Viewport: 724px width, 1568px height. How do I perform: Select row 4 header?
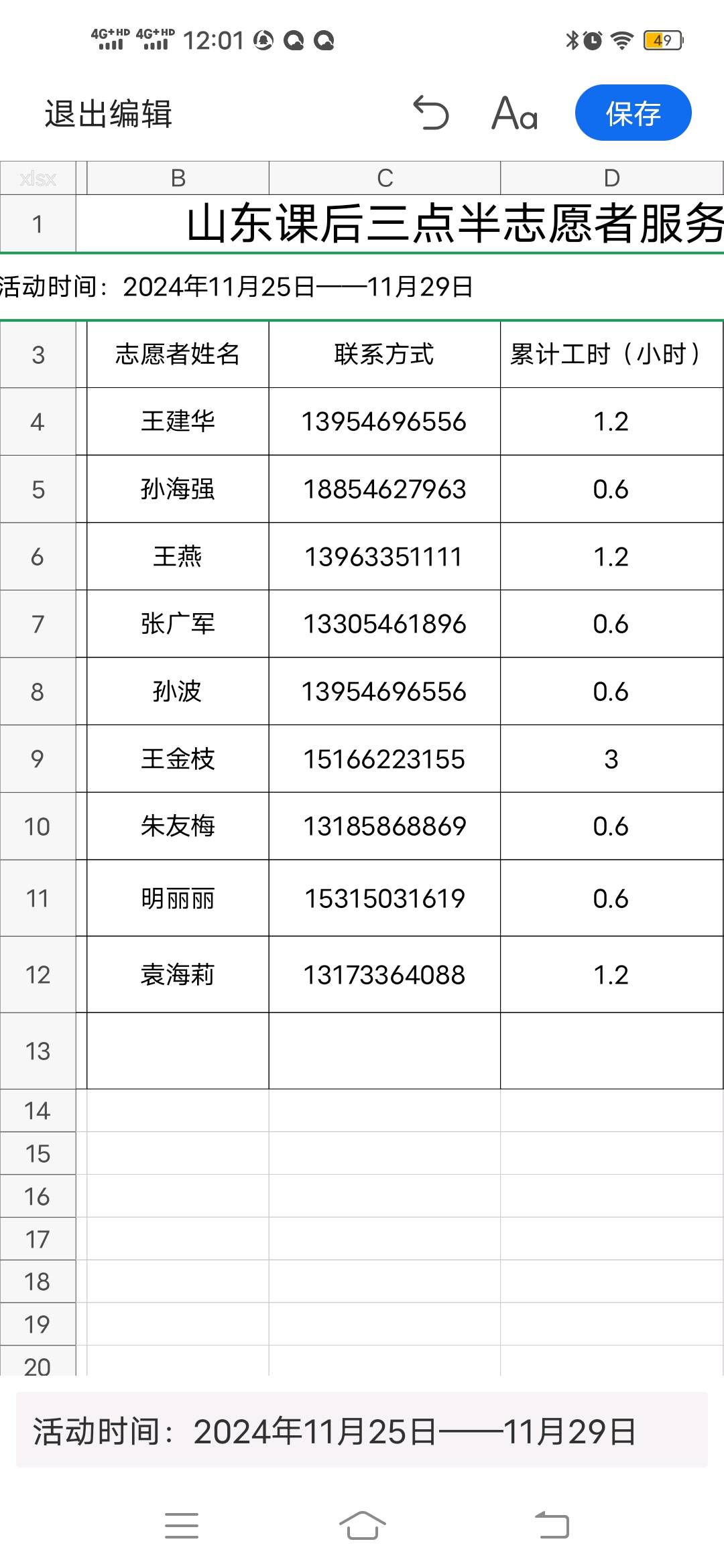tap(38, 422)
